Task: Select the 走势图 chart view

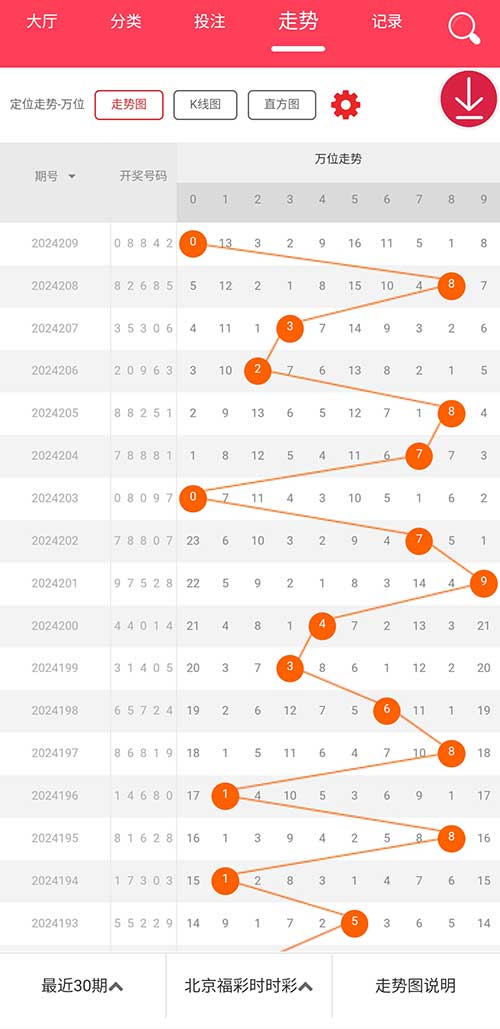Action: pos(129,105)
